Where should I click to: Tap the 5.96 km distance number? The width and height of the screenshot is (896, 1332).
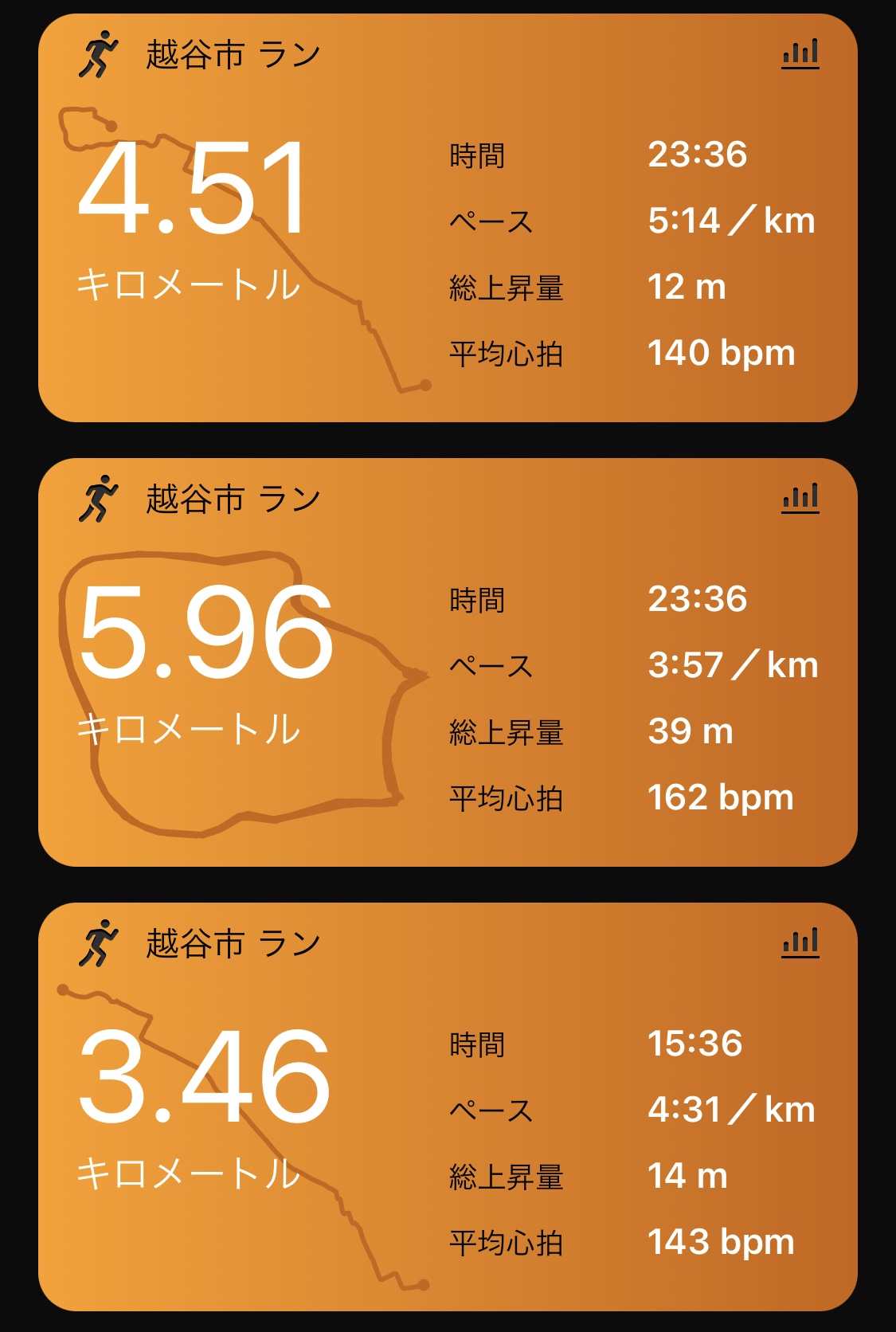click(x=207, y=633)
